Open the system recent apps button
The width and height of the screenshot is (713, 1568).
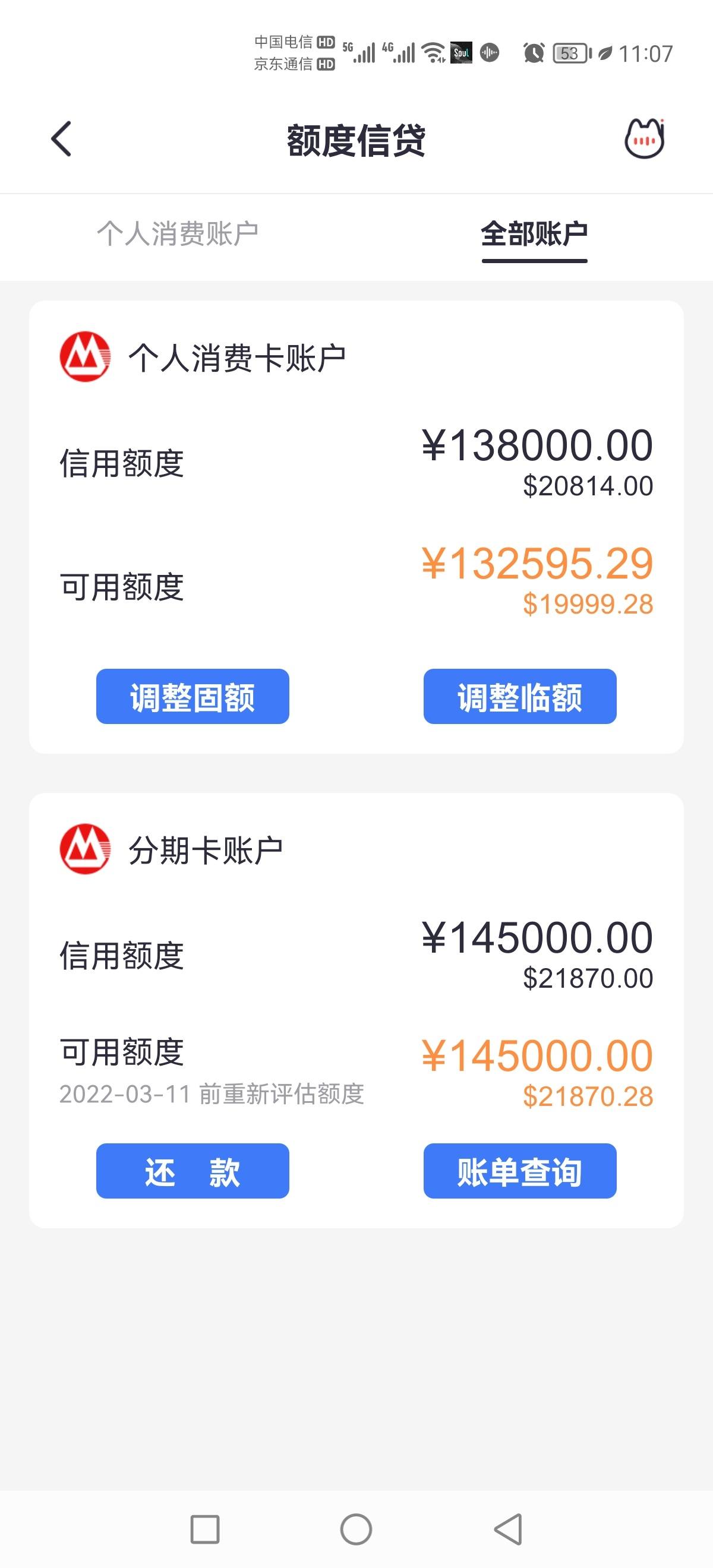[x=204, y=1529]
